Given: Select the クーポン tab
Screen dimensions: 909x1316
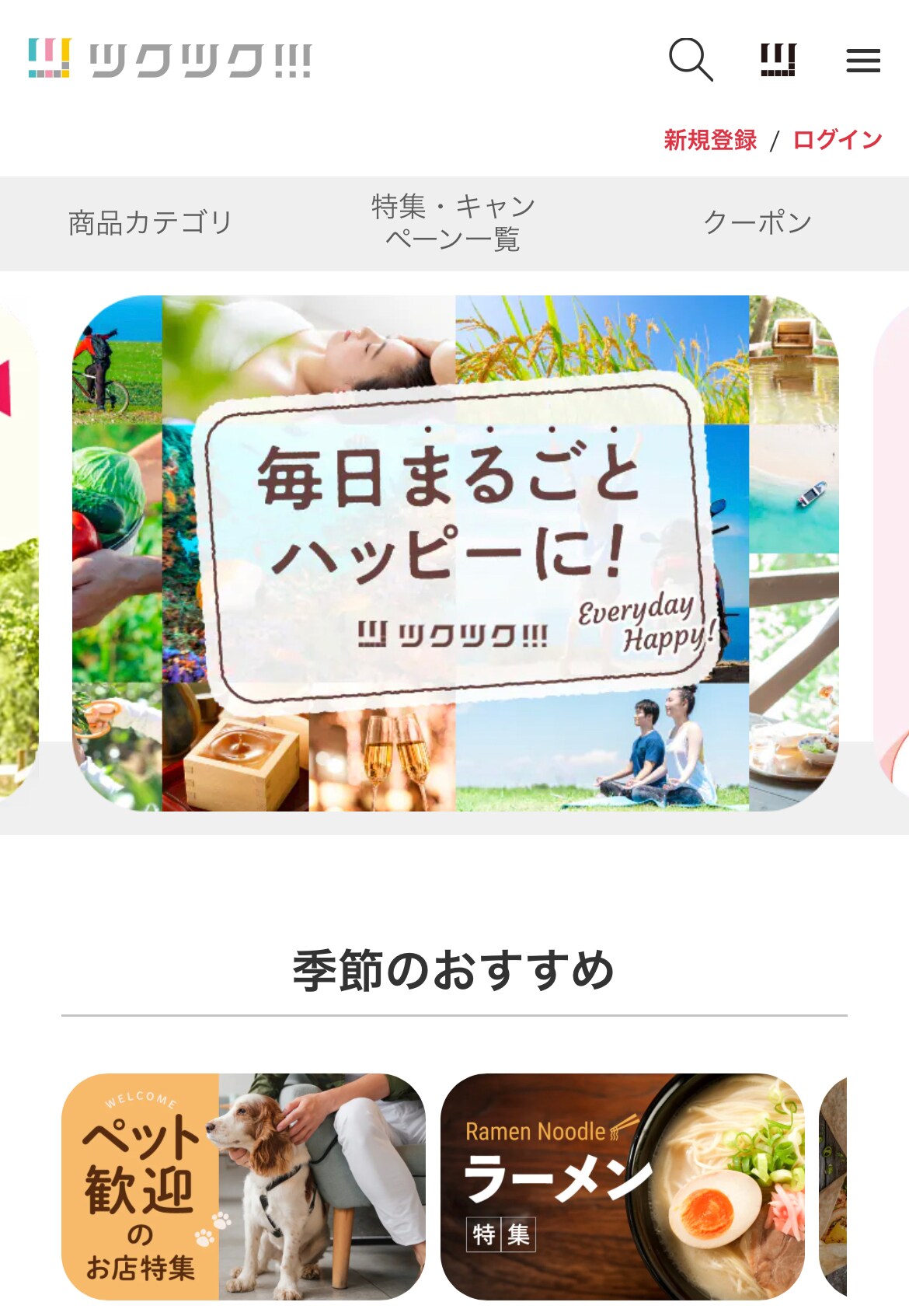Looking at the screenshot, I should 757,223.
